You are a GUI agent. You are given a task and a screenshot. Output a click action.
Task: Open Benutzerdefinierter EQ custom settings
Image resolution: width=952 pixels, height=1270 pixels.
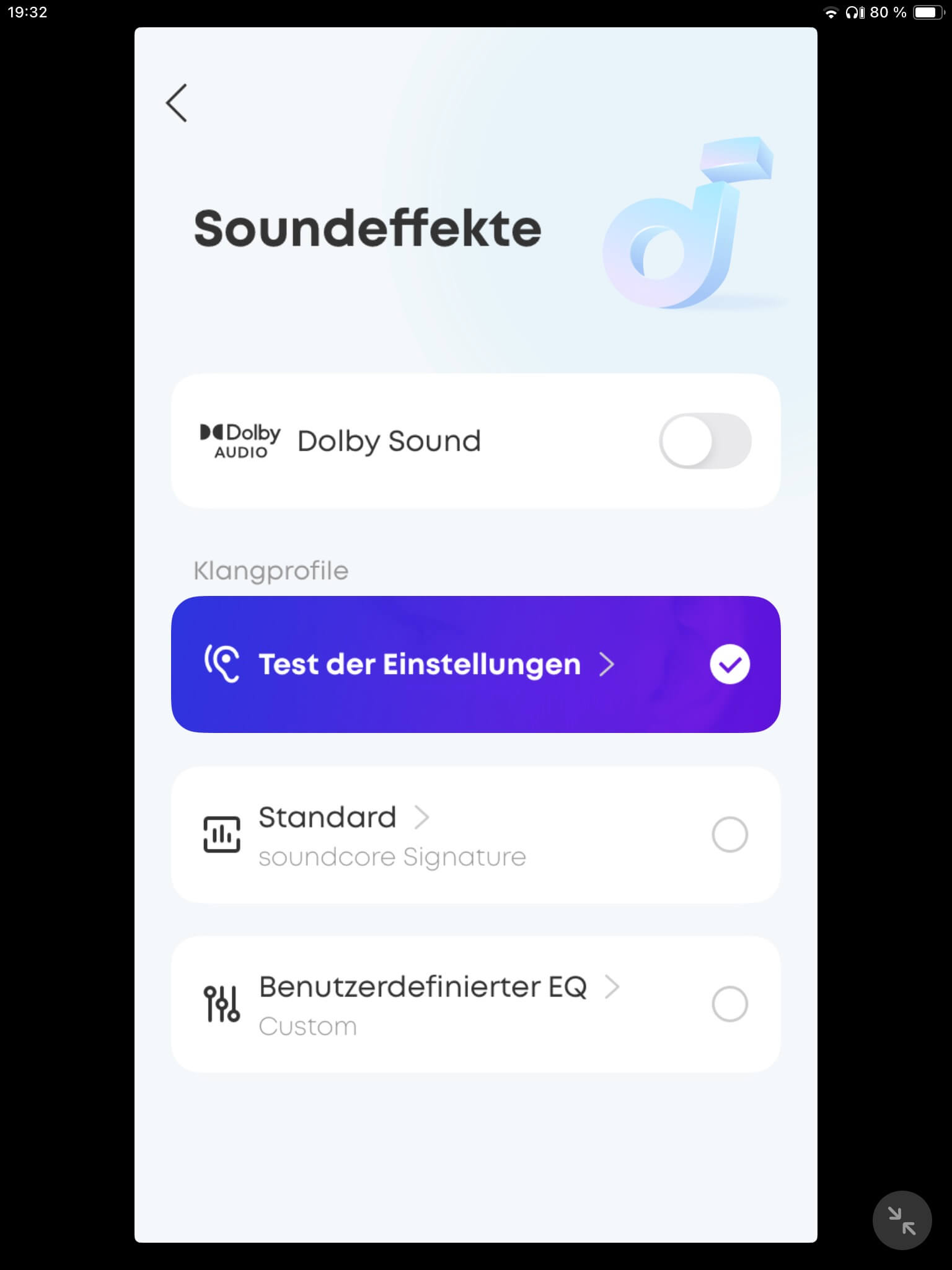point(439,988)
